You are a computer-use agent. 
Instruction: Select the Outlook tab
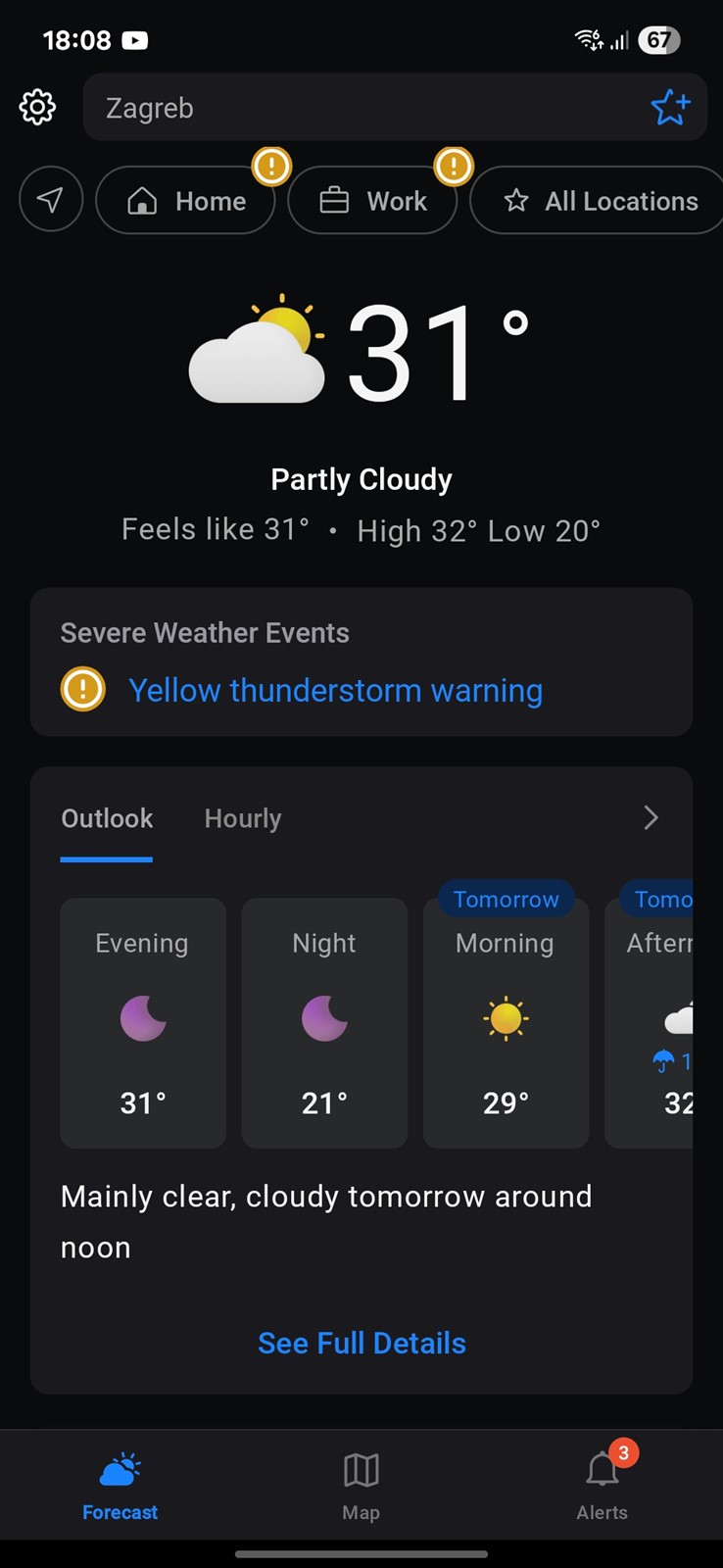pyautogui.click(x=107, y=818)
